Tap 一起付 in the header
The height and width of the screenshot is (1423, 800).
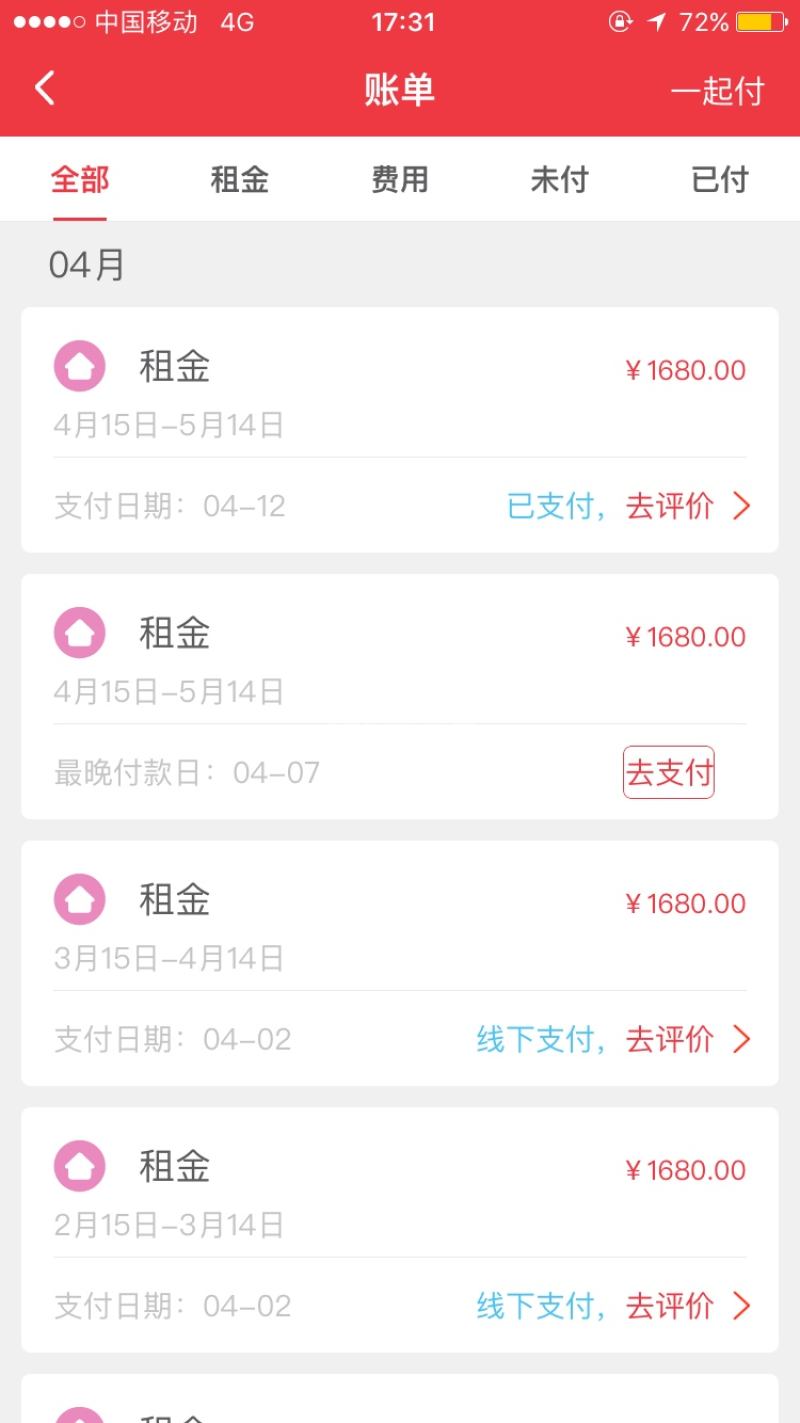click(717, 91)
